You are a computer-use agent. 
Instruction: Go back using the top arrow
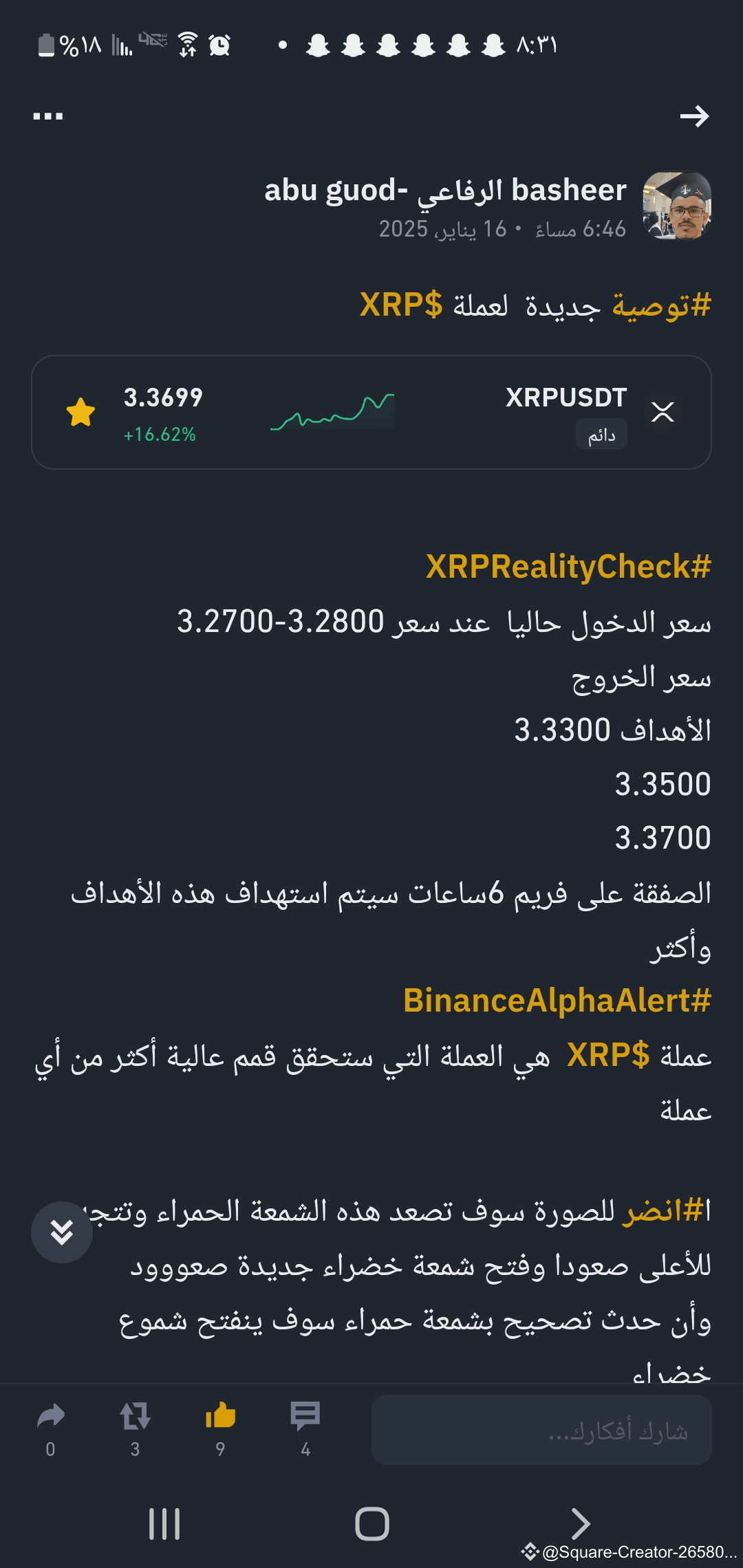694,116
